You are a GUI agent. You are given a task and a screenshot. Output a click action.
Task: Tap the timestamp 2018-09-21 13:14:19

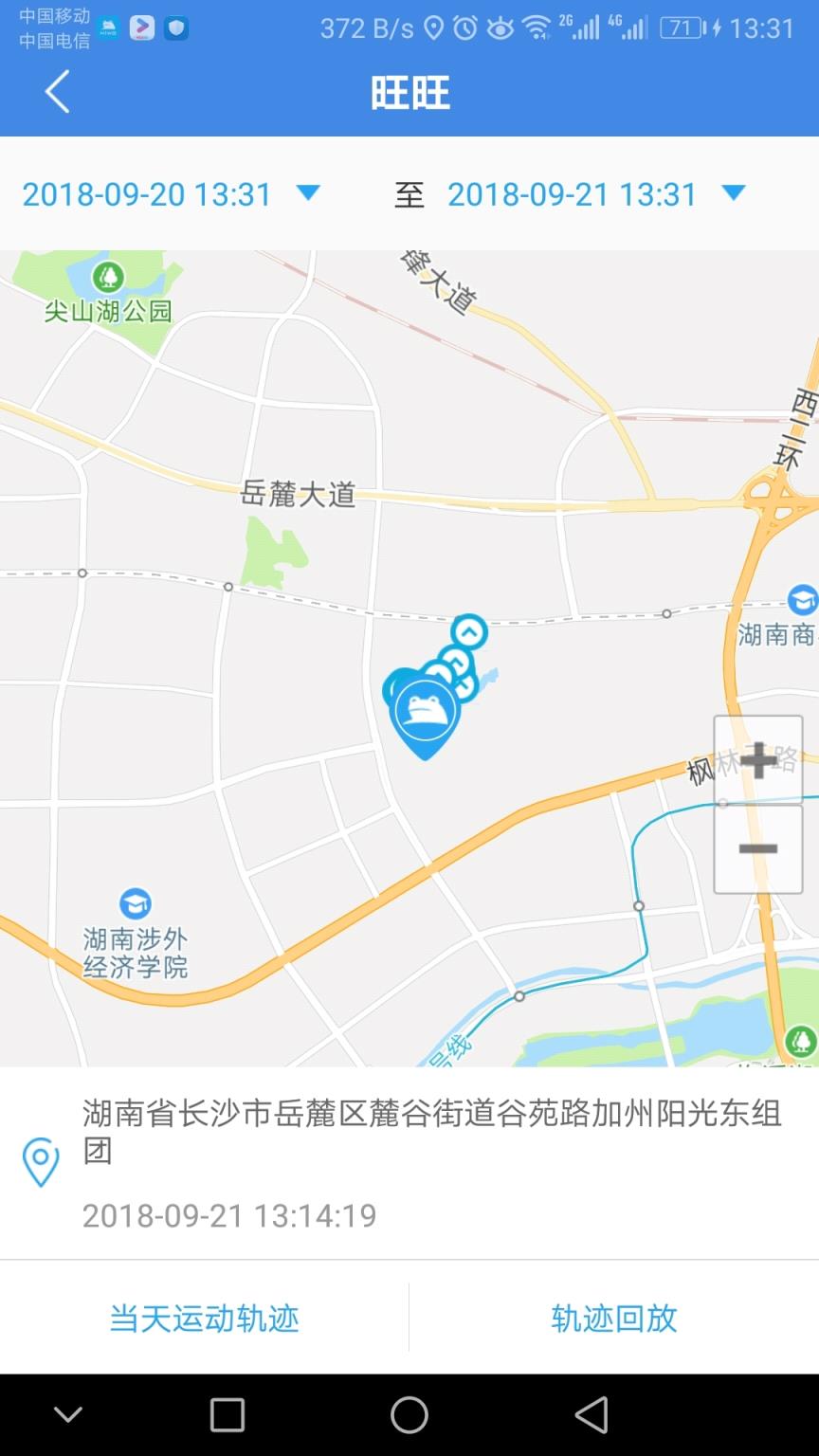coord(228,1214)
